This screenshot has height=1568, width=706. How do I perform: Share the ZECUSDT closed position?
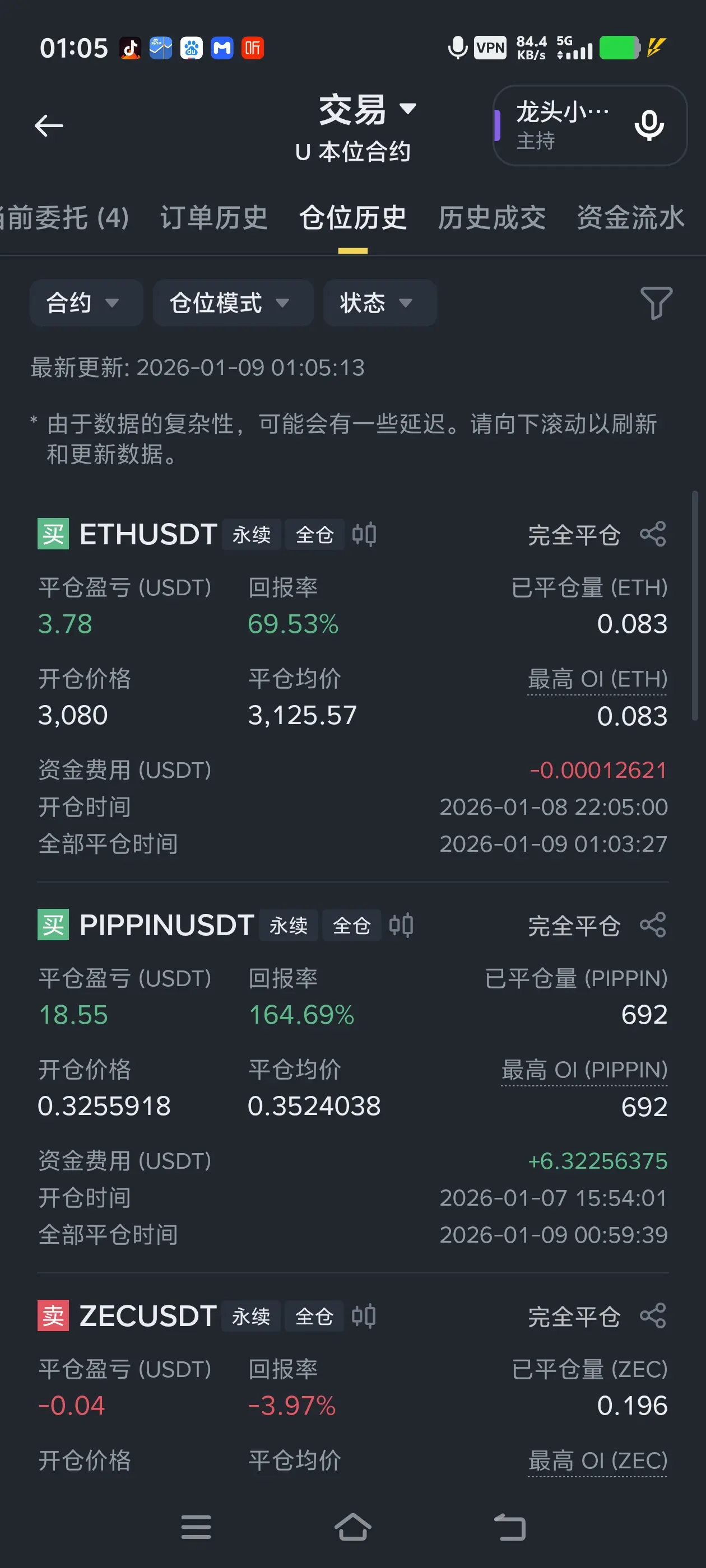pyautogui.click(x=653, y=1315)
